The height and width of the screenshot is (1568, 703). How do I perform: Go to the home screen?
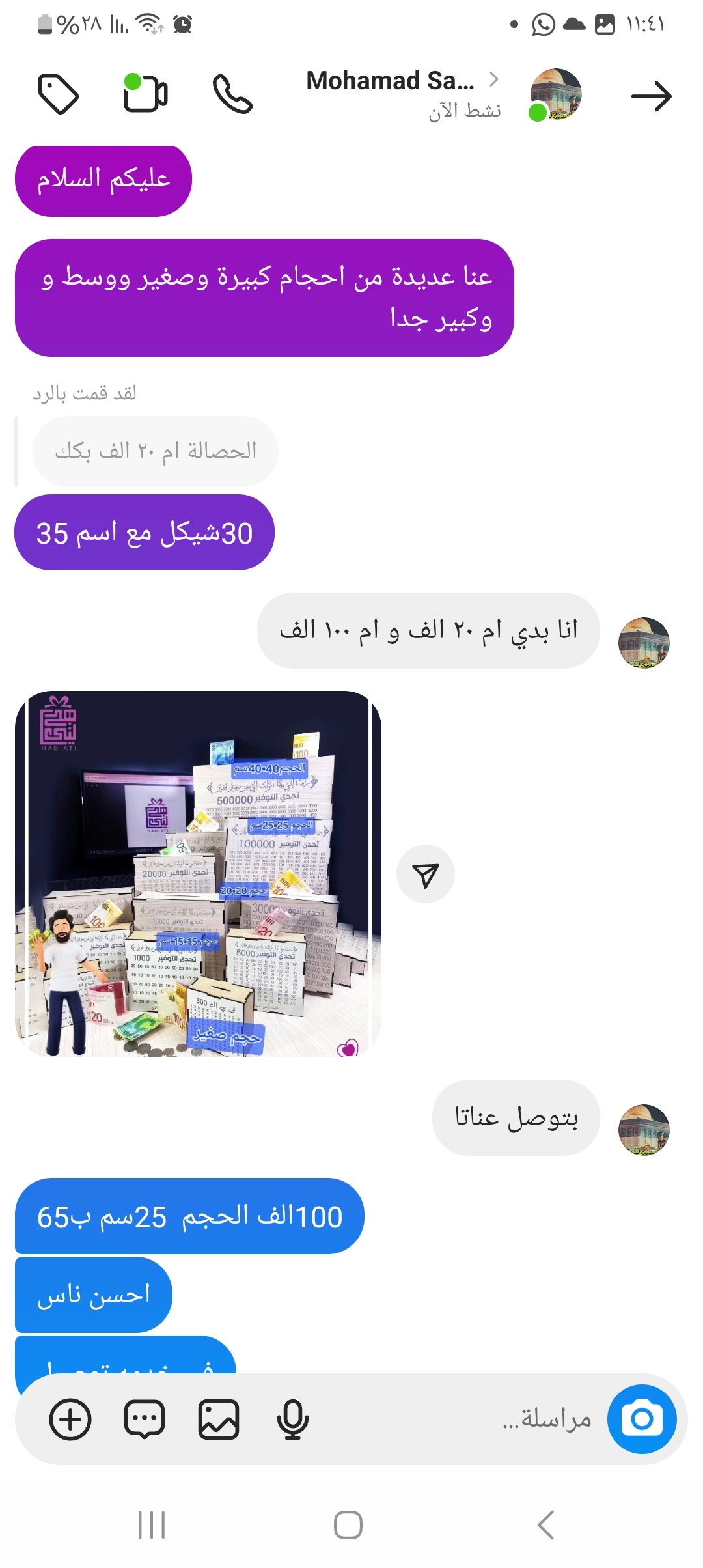point(348,1524)
